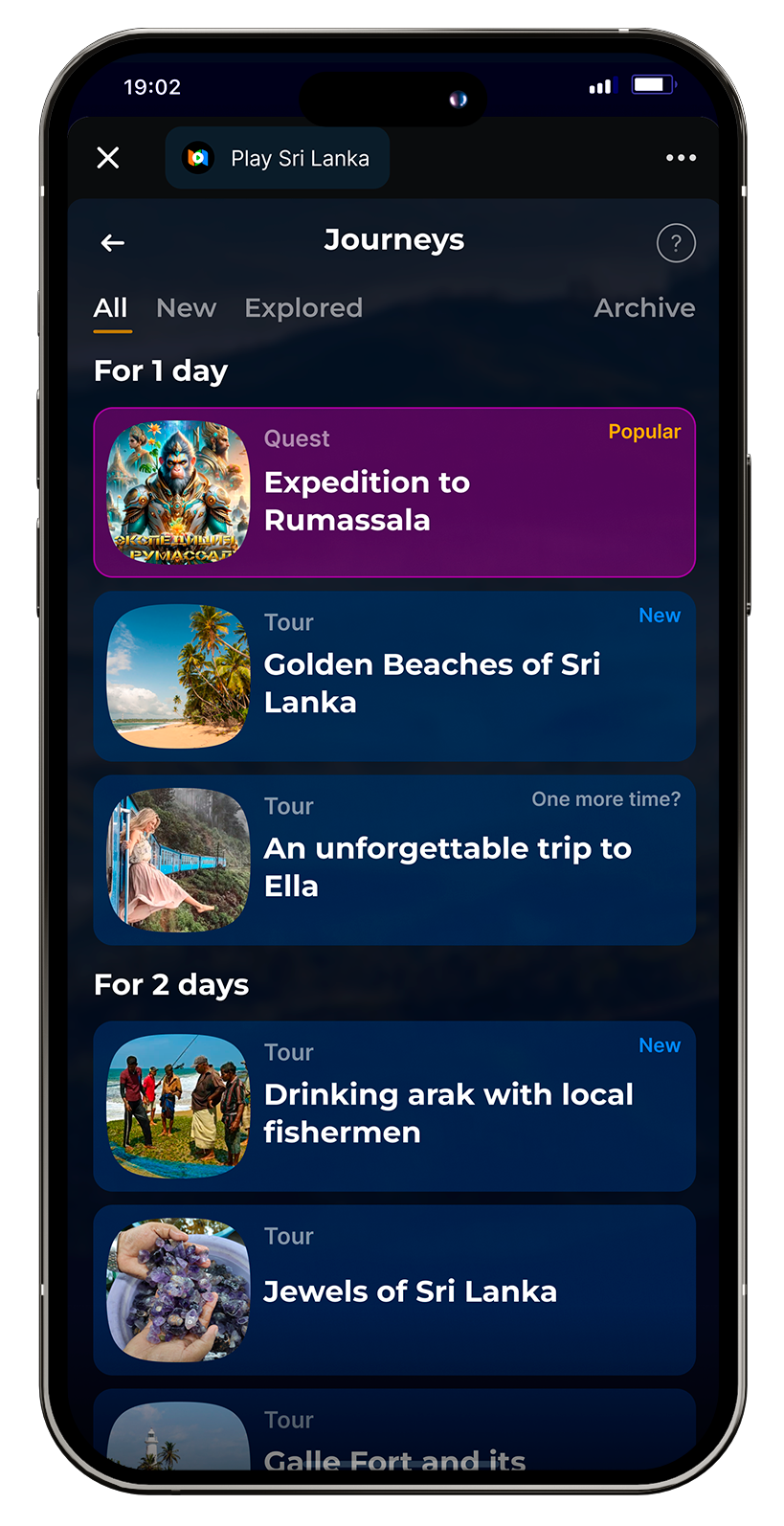Select the All tab

[x=111, y=308]
